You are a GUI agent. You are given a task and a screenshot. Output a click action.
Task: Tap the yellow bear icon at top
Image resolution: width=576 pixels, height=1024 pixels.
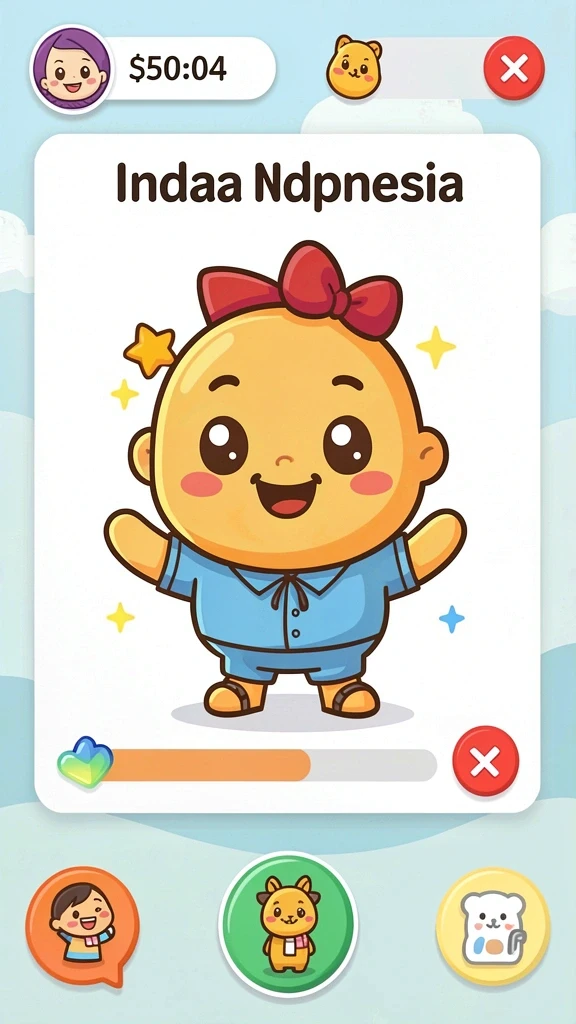click(354, 67)
